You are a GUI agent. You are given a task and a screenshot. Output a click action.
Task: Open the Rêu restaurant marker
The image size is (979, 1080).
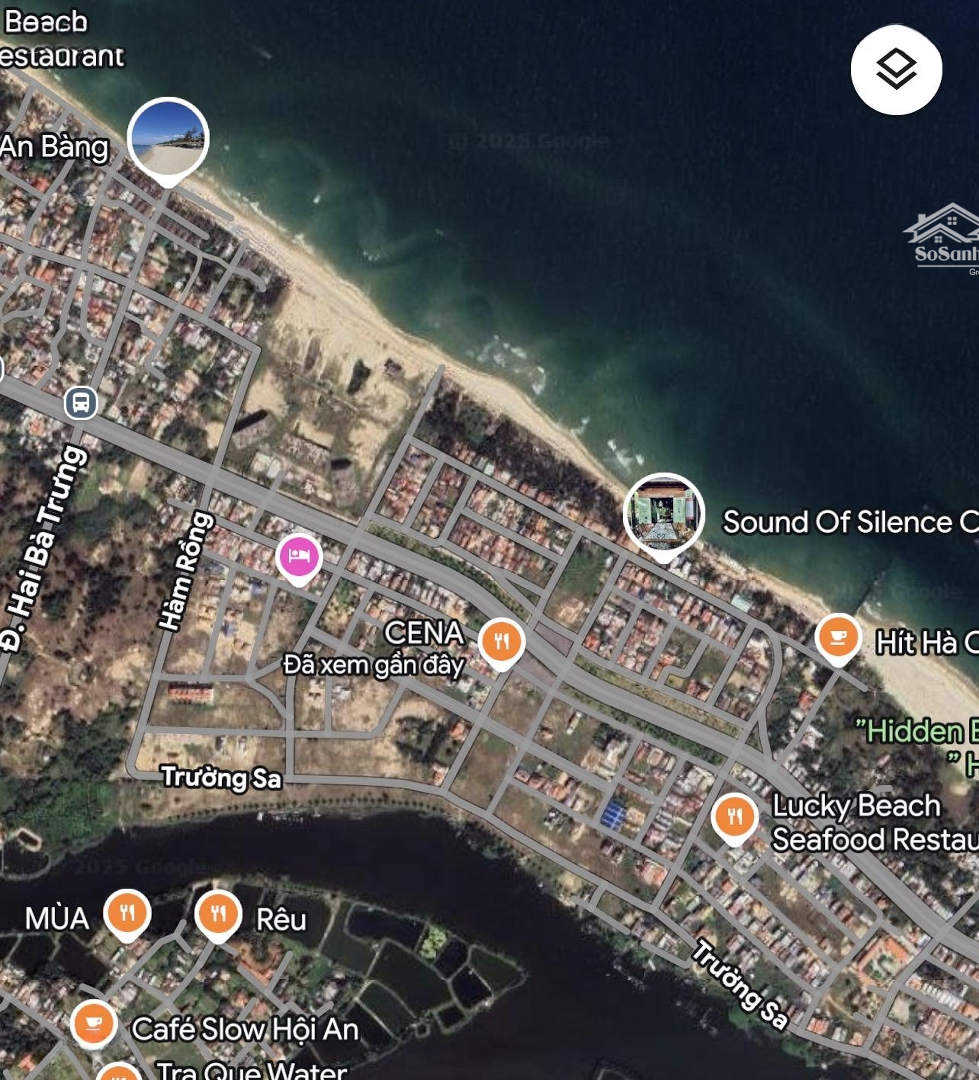click(x=218, y=913)
